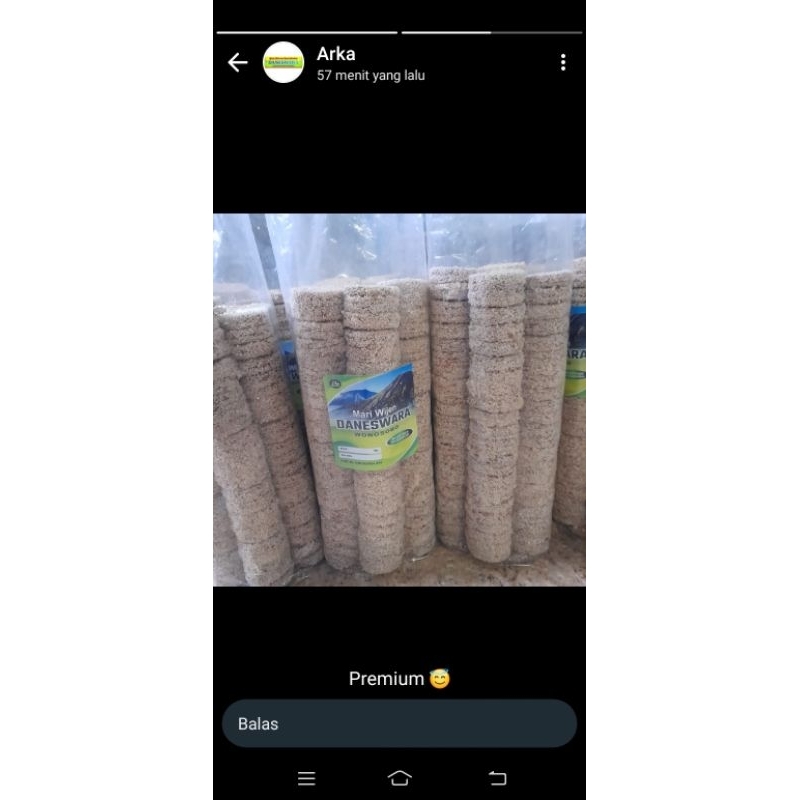Open Arka's profile picture

coord(283,62)
